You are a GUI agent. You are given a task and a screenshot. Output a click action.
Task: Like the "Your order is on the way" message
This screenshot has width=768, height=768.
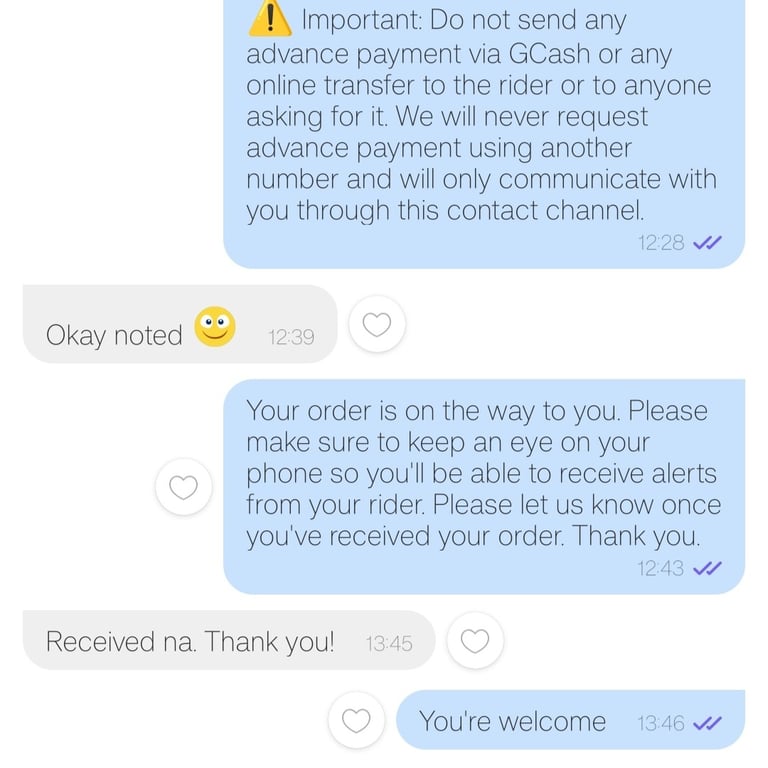[183, 487]
